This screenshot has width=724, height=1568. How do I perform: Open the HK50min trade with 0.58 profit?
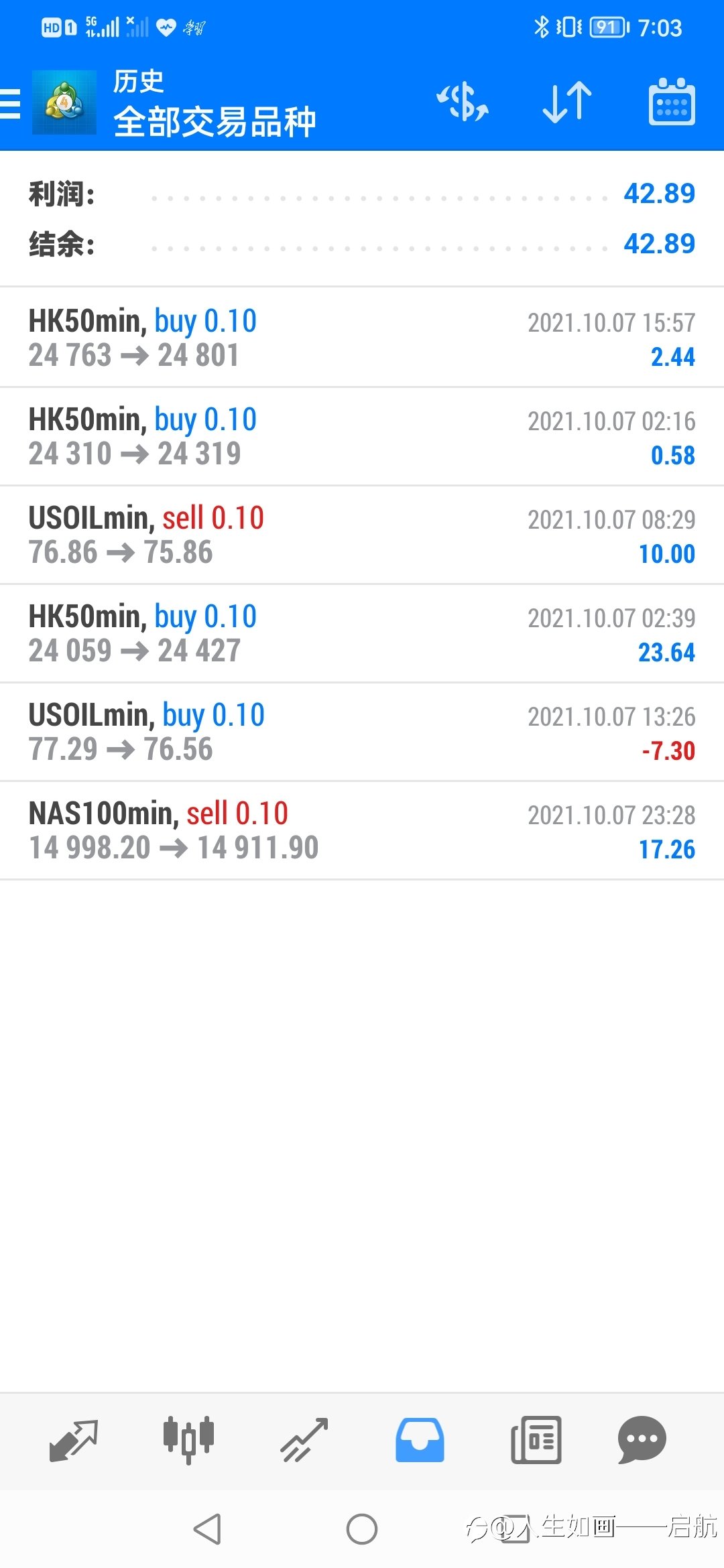coord(362,436)
